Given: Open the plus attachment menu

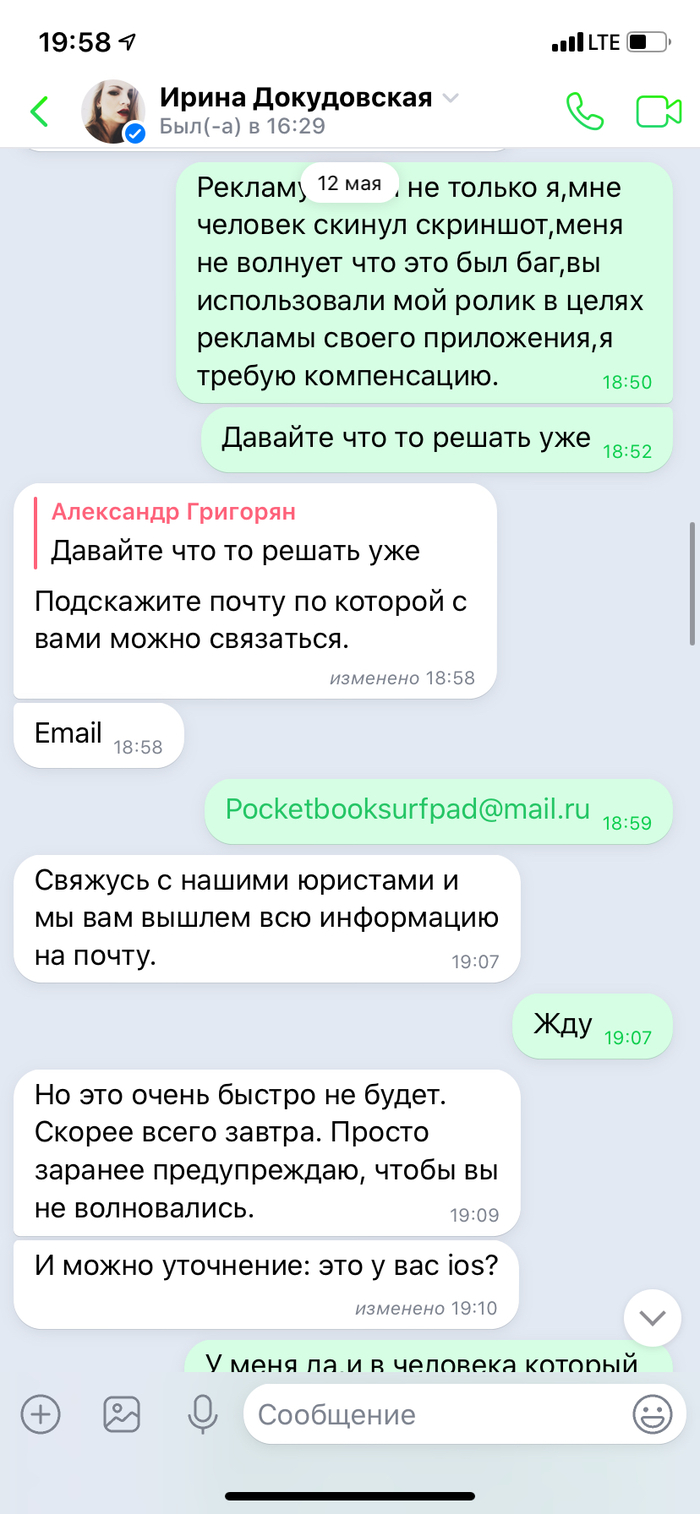Looking at the screenshot, I should point(41,1414).
